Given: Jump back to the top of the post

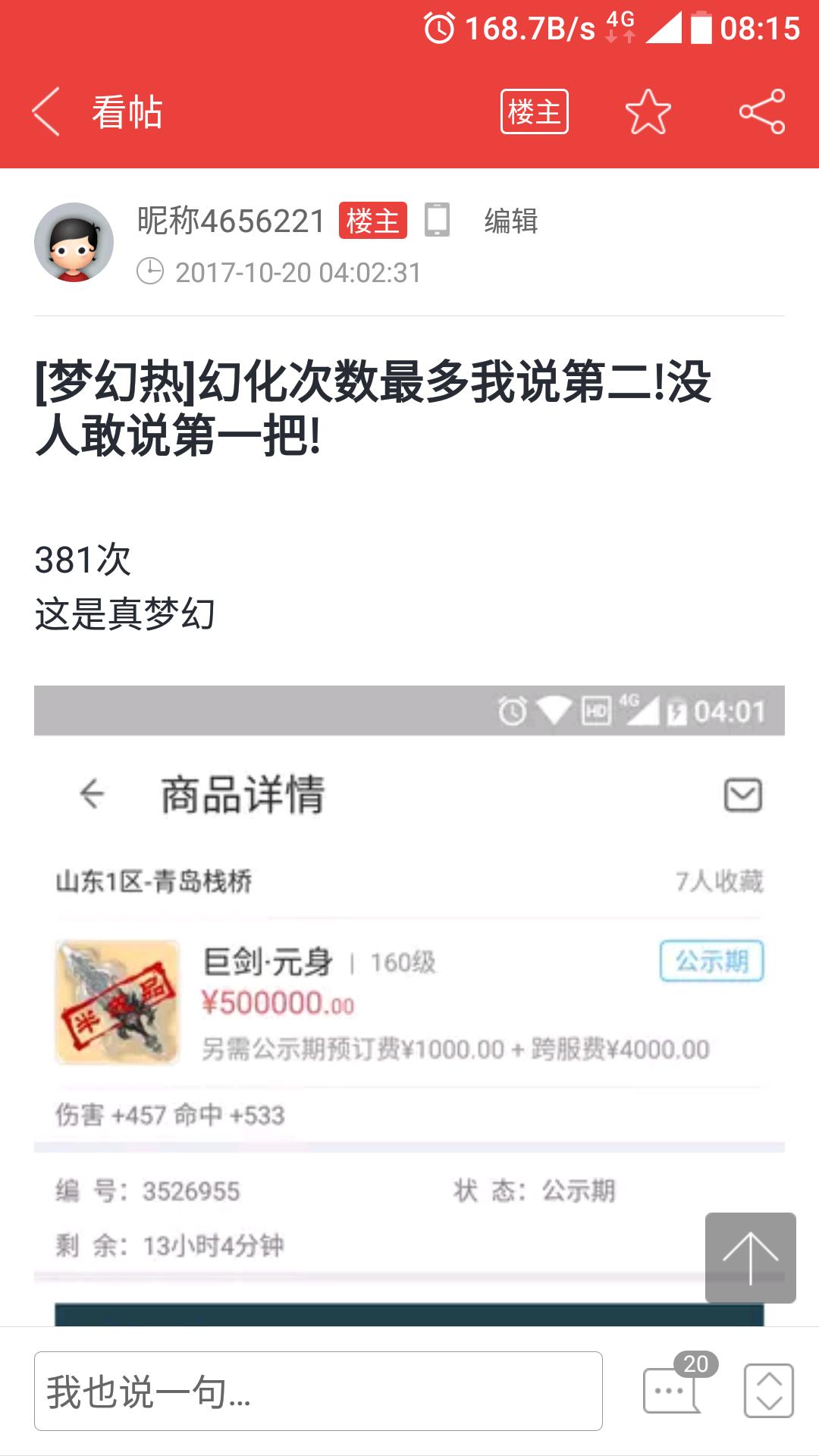Looking at the screenshot, I should coord(750,1257).
